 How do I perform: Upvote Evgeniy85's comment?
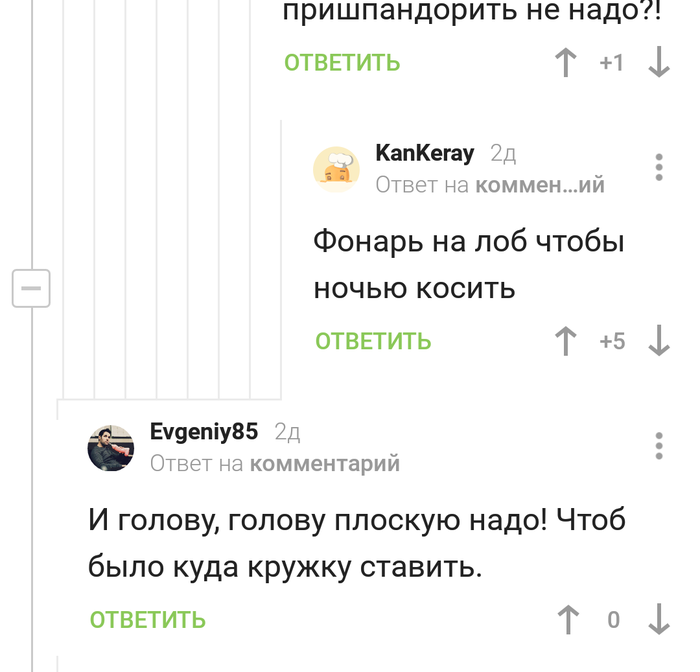(567, 620)
